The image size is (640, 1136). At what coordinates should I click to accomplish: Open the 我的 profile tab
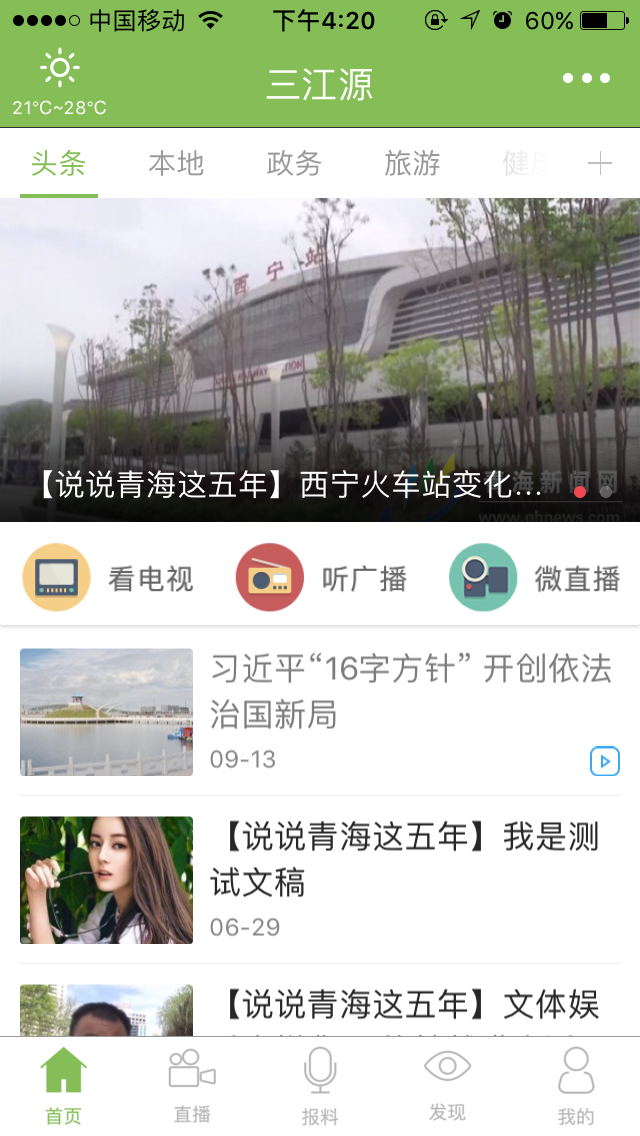(x=576, y=1086)
